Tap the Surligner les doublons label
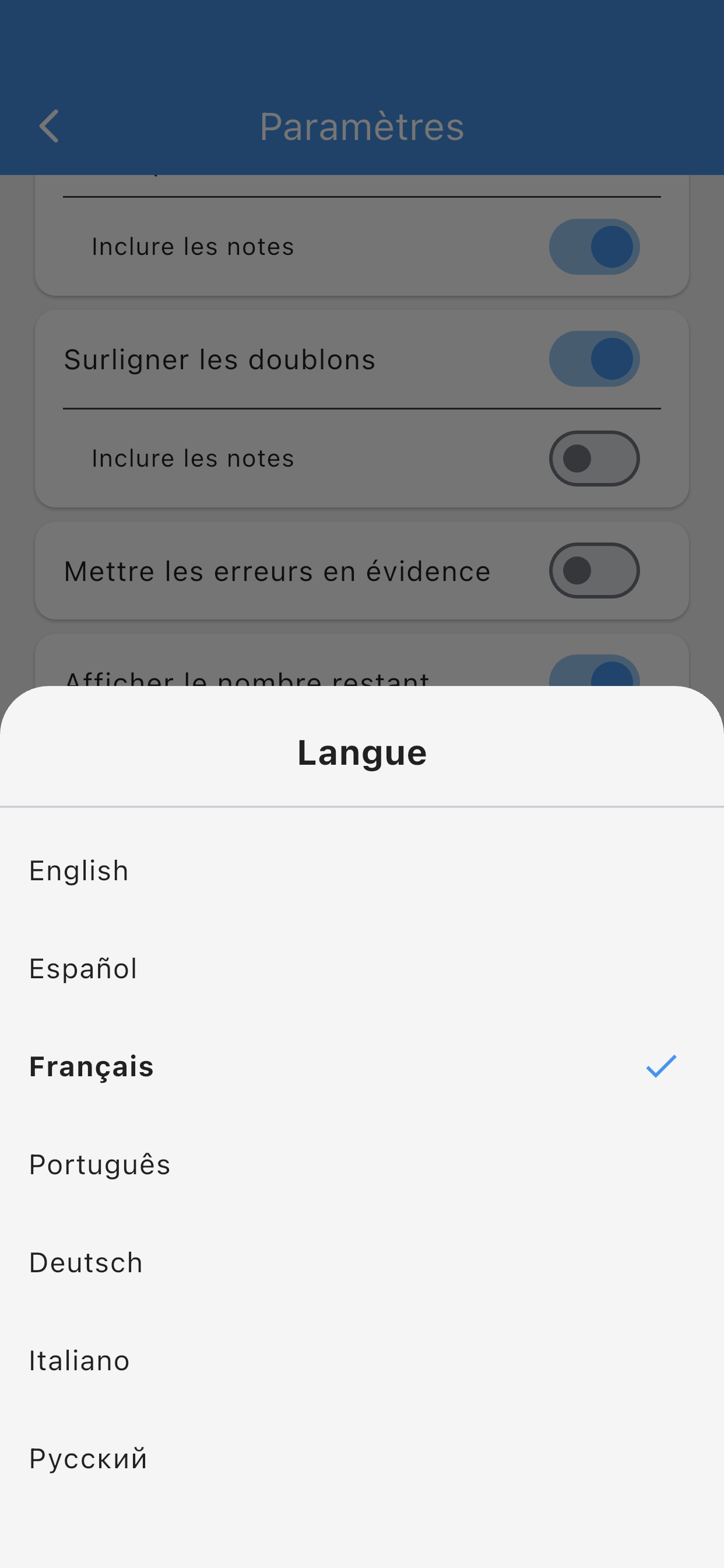Image resolution: width=724 pixels, height=1568 pixels. click(220, 359)
